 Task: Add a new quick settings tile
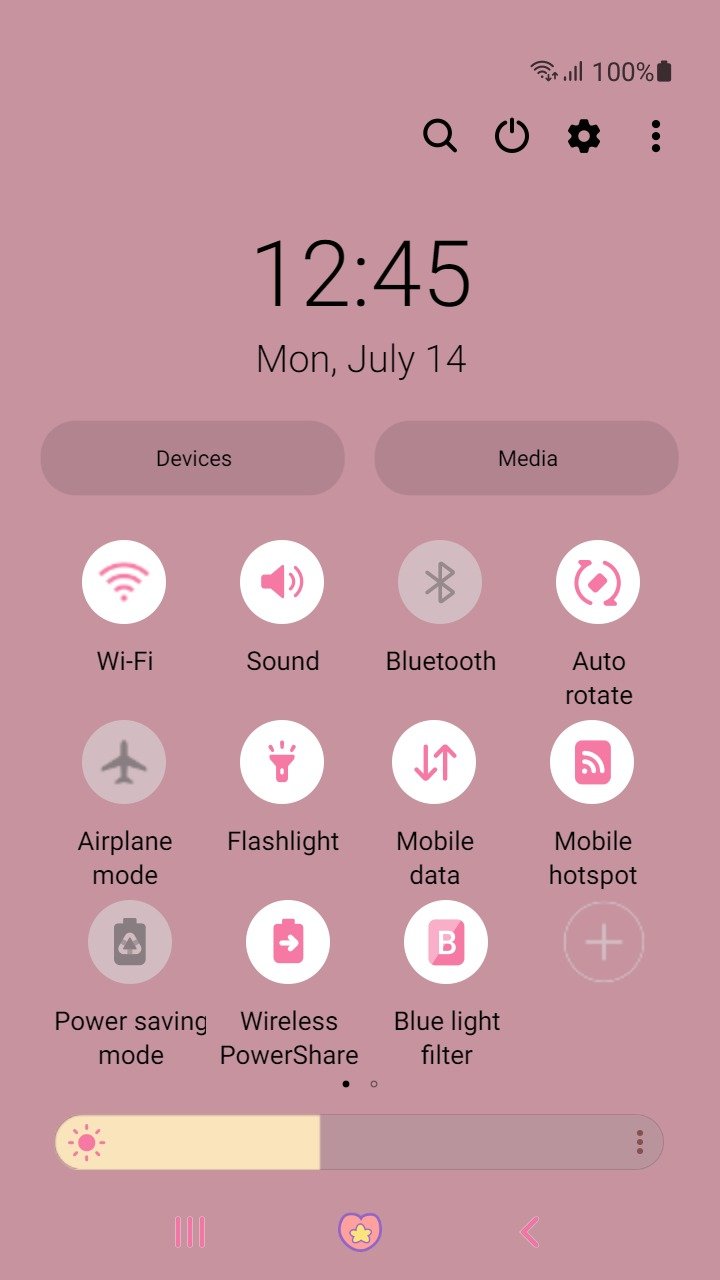click(603, 942)
